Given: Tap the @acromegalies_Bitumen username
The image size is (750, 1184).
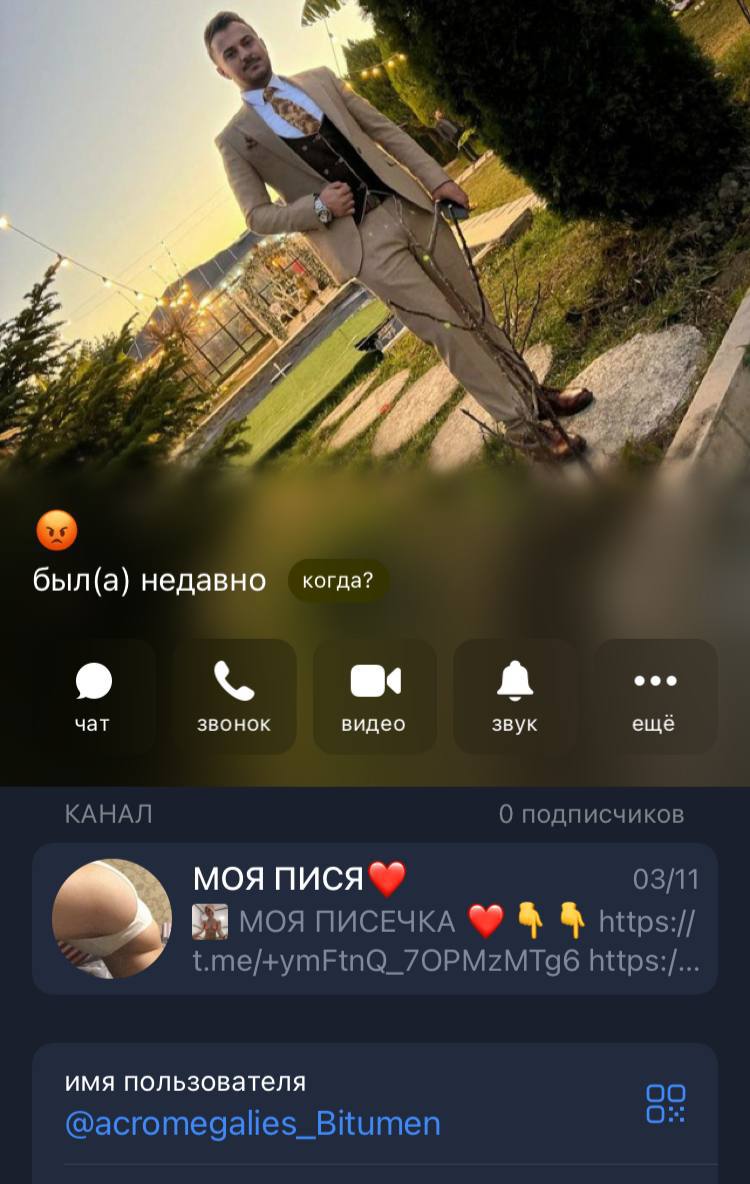Looking at the screenshot, I should pyautogui.click(x=252, y=1123).
